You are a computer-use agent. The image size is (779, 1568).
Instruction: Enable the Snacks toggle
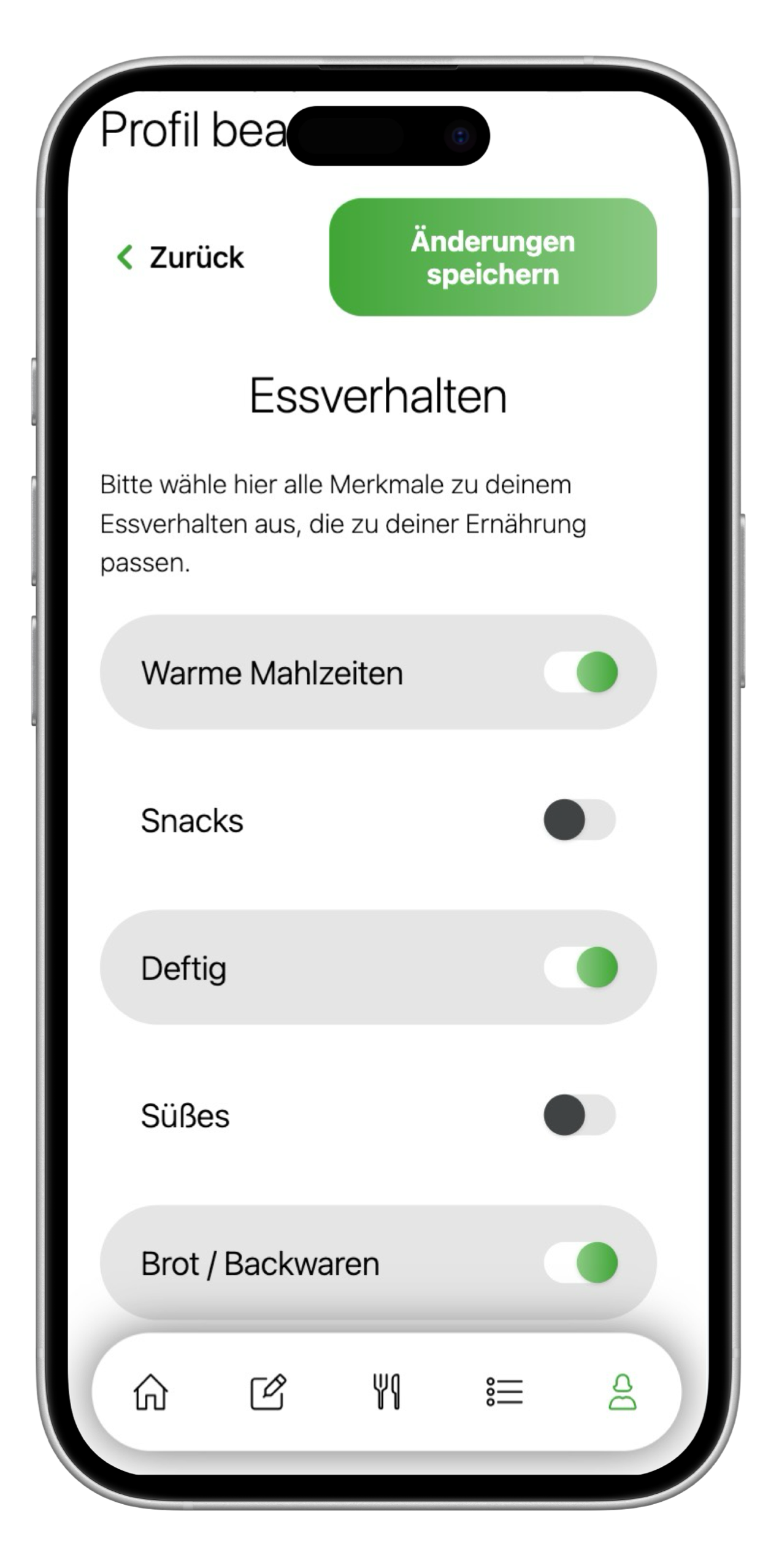point(579,820)
